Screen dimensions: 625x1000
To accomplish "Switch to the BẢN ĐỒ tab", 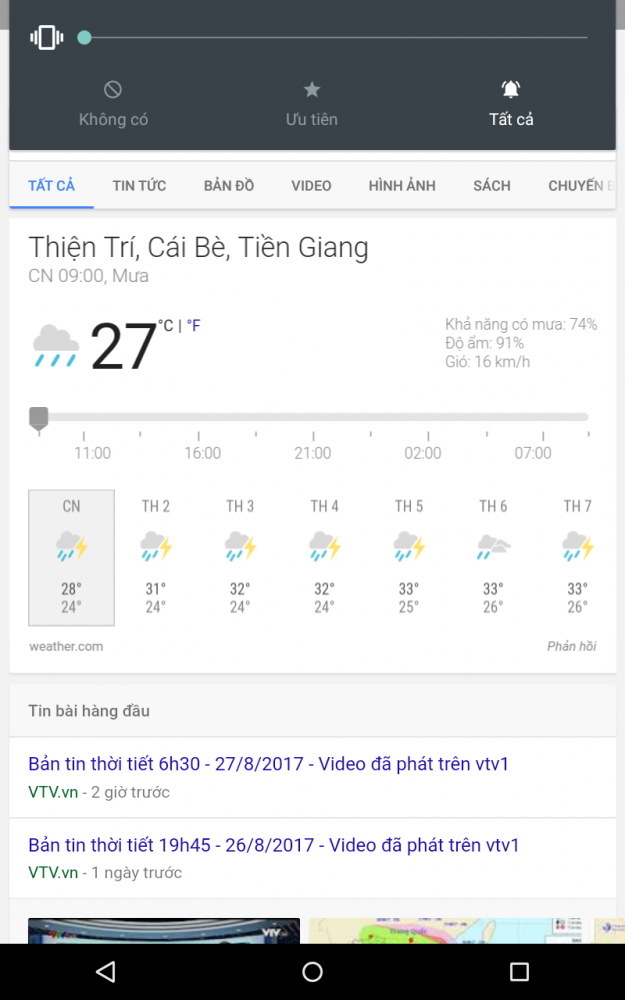I will (x=229, y=186).
